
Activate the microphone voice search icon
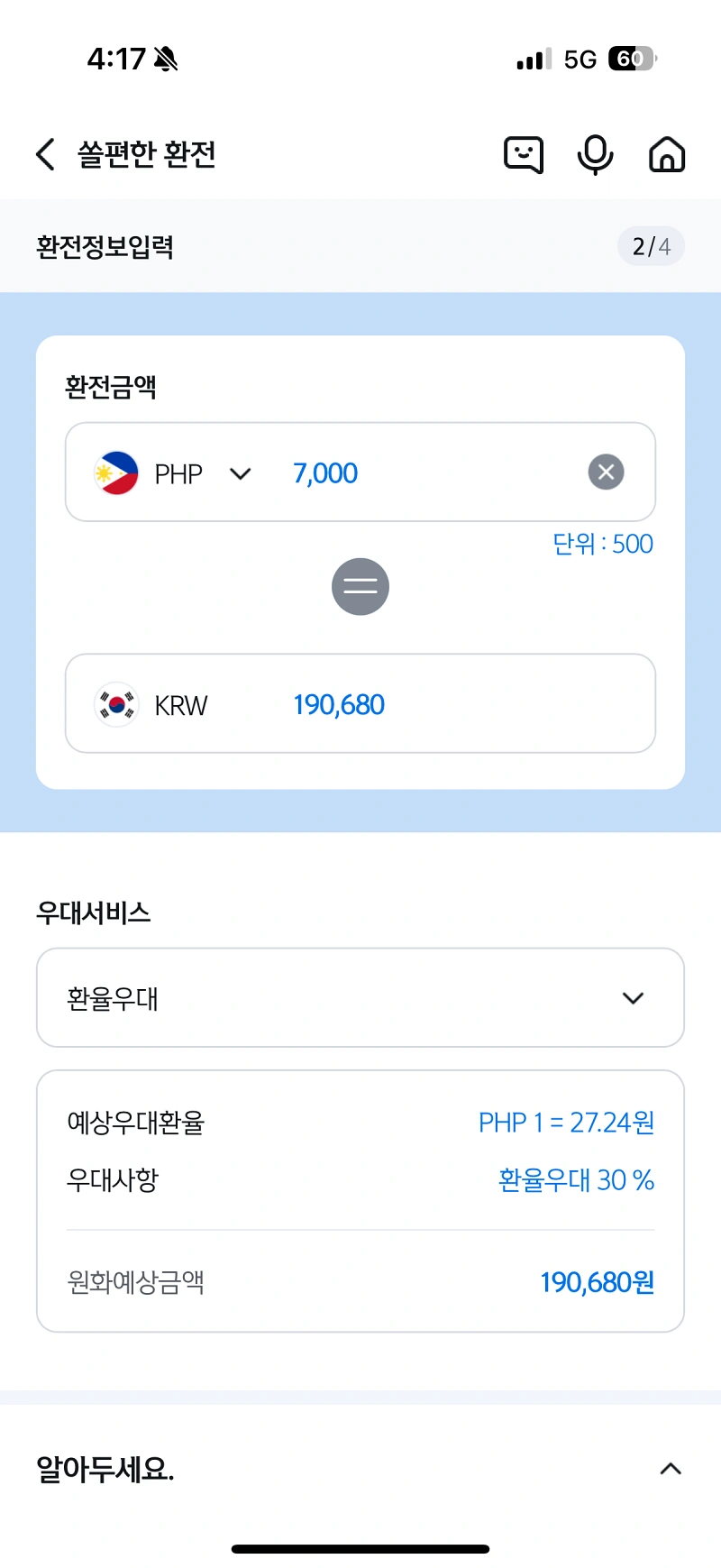click(595, 154)
